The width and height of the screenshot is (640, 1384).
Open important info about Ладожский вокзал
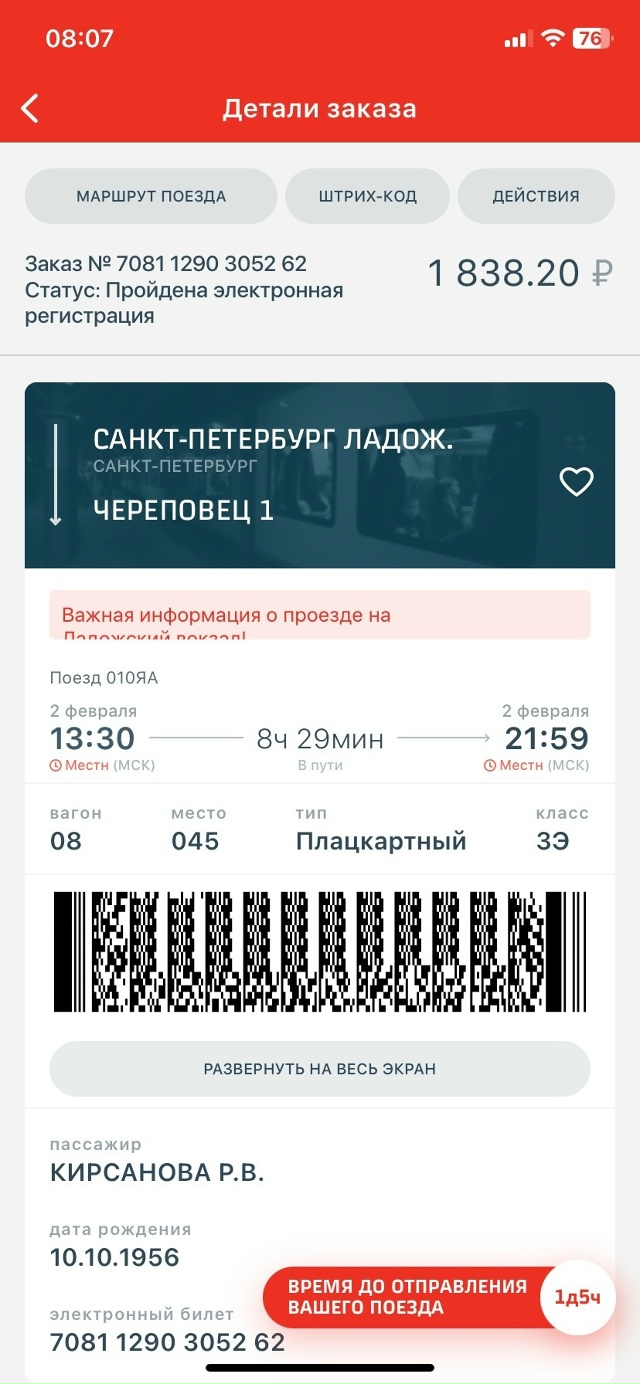(x=320, y=615)
